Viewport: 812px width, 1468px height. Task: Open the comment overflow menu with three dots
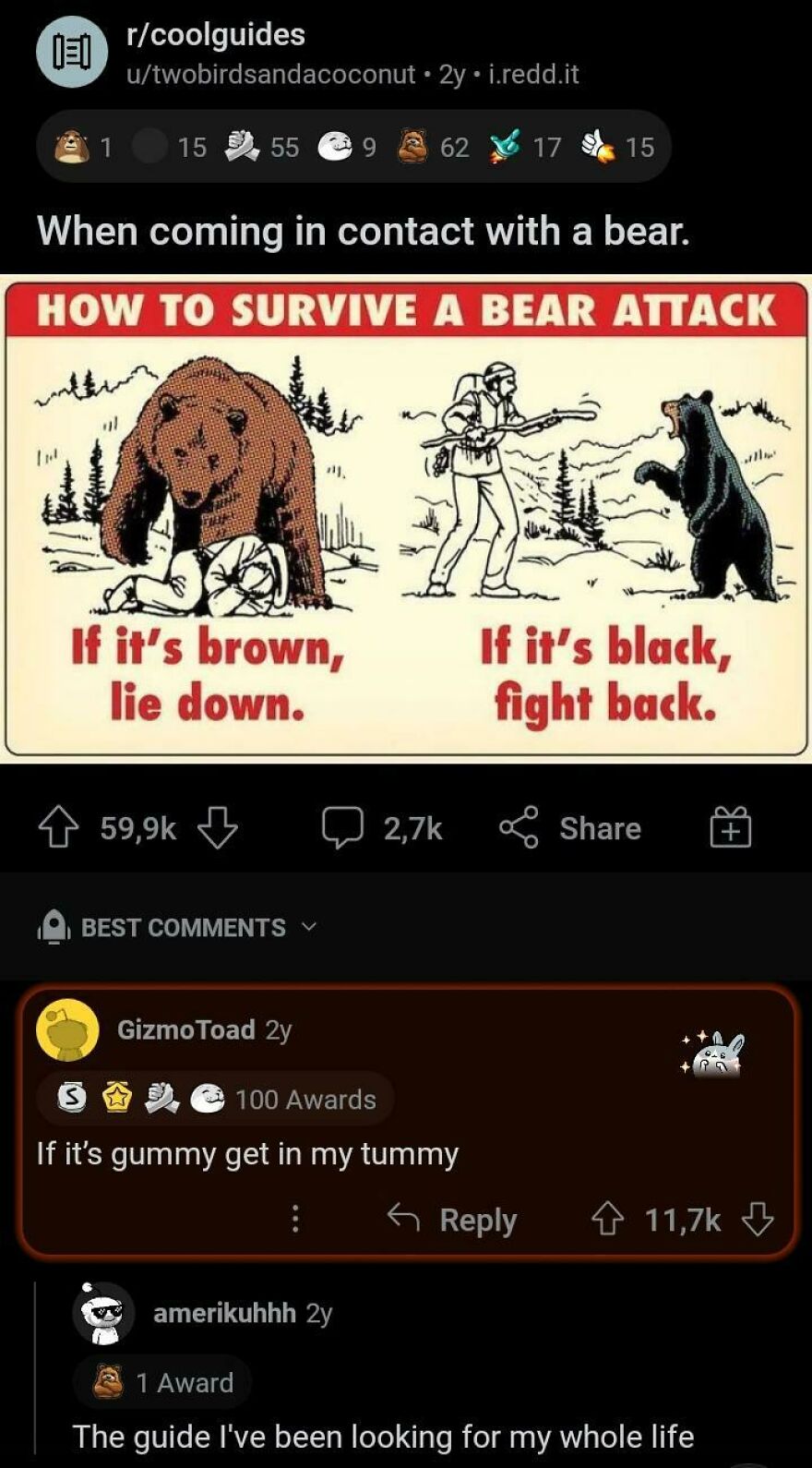295,1220
